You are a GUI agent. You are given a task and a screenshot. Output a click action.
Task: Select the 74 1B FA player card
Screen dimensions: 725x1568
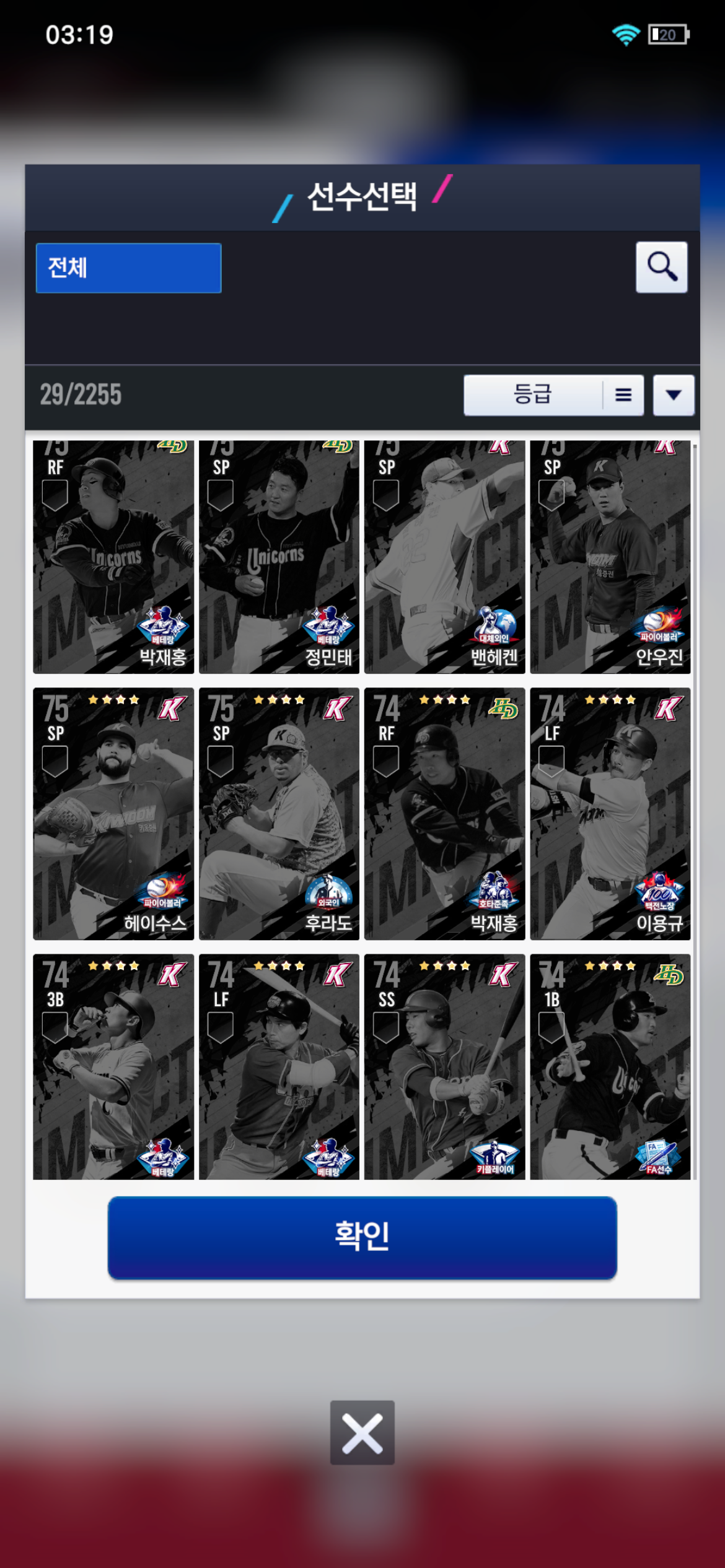(x=610, y=1066)
